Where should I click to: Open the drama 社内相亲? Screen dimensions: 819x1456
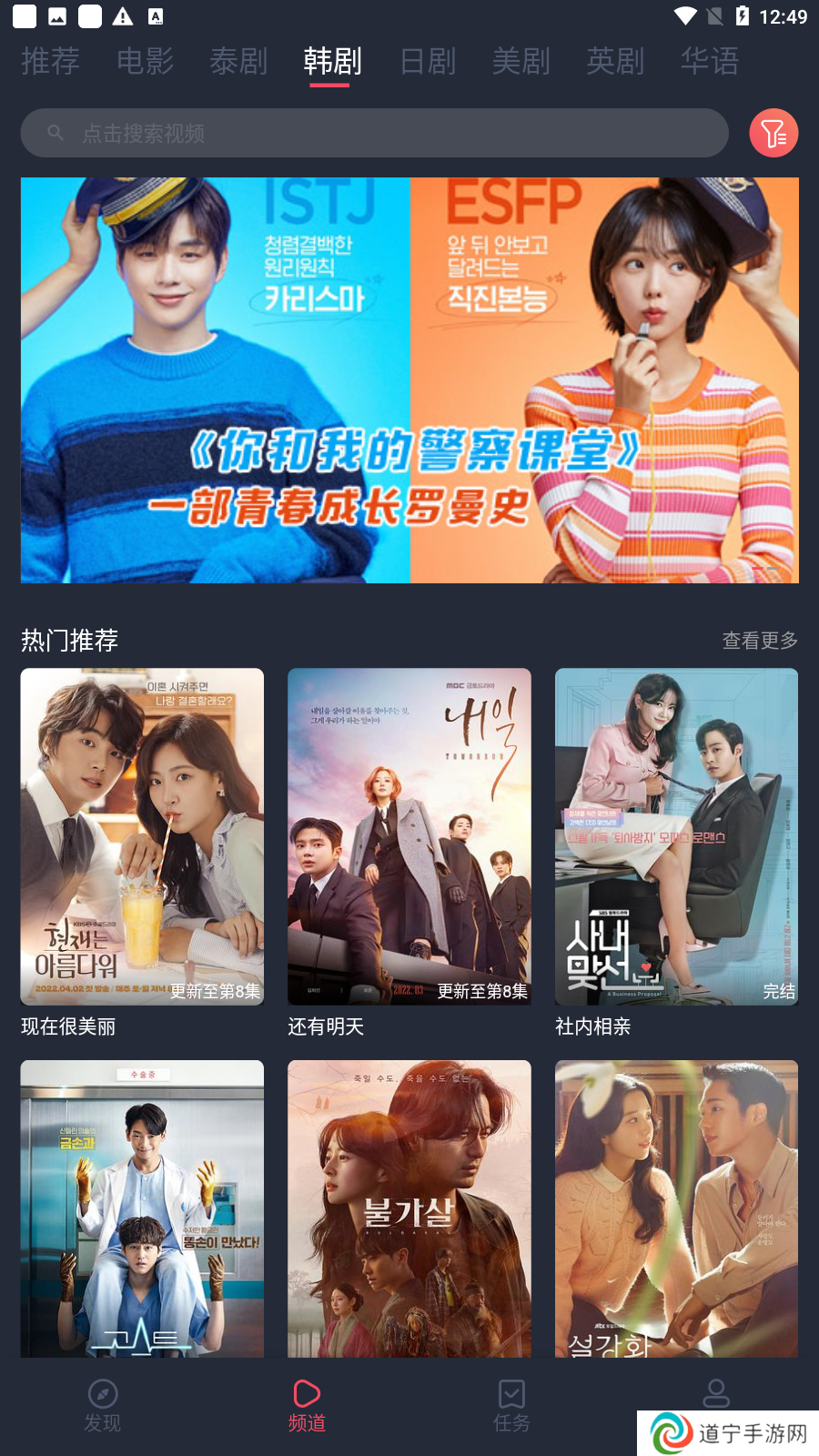click(x=676, y=837)
